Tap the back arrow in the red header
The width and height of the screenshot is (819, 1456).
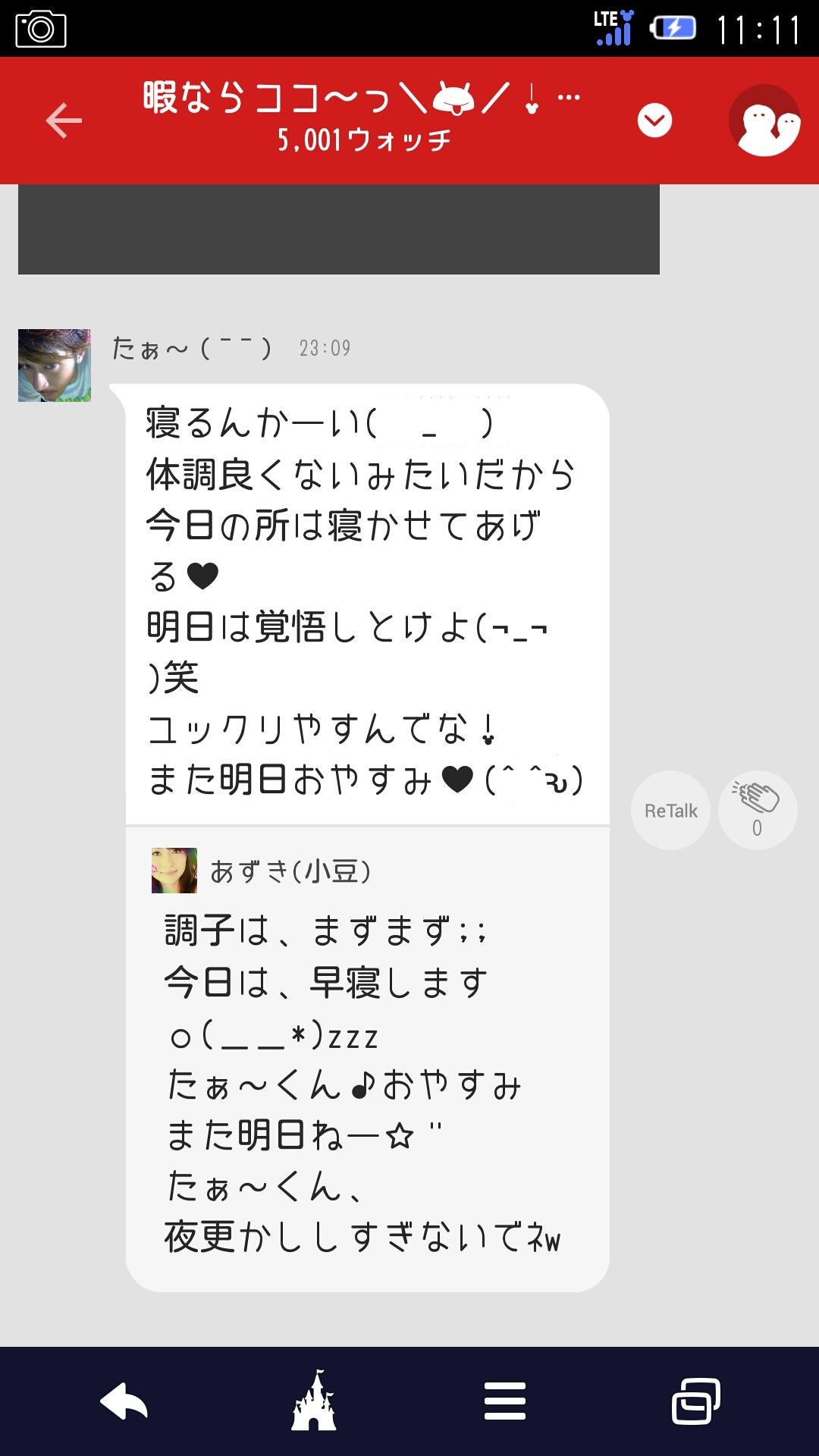pos(64,120)
